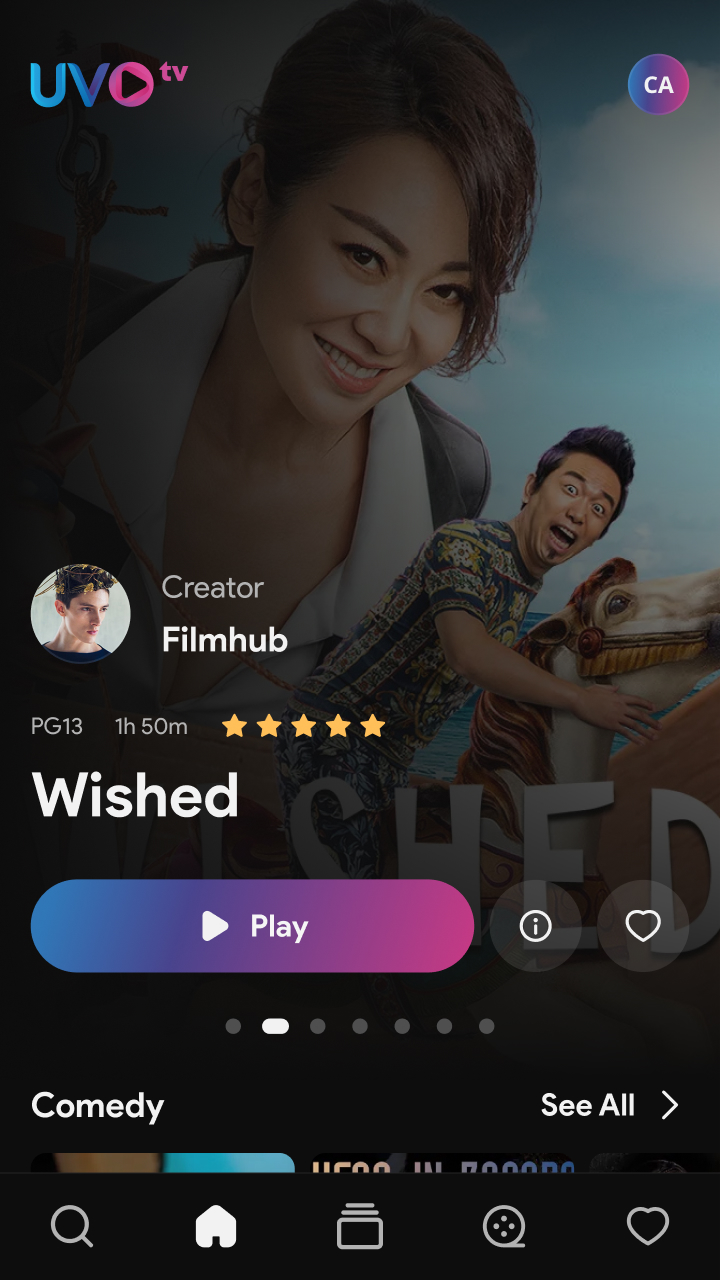Open the creator avatar thumbnail above Filmhub
720x1280 pixels.
coord(80,614)
